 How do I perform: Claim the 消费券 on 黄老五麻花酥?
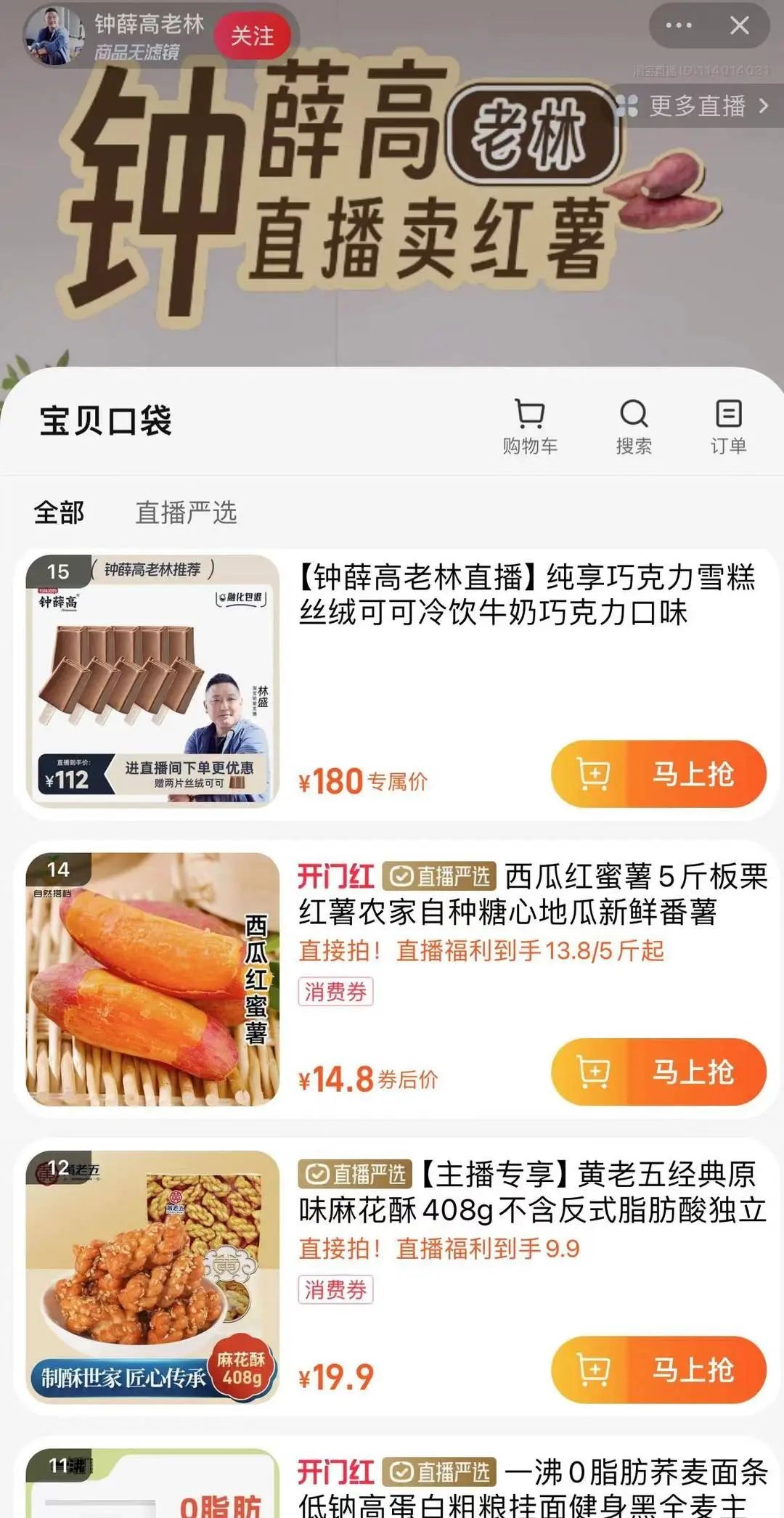[x=335, y=1289]
